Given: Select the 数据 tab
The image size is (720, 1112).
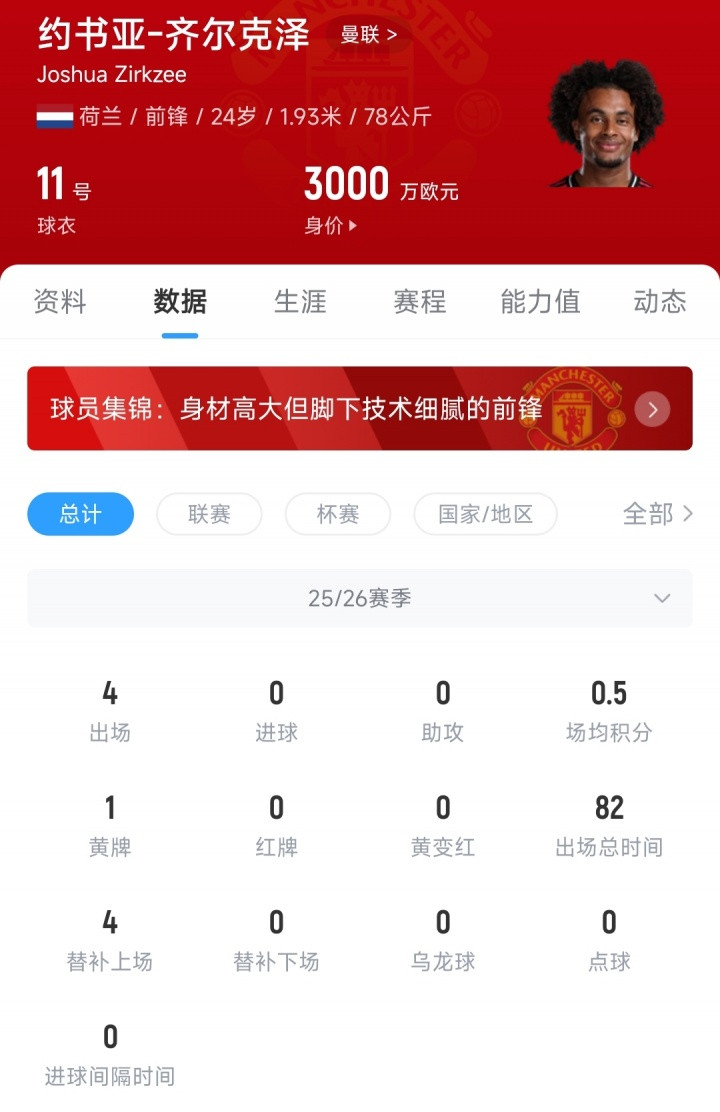Looking at the screenshot, I should pyautogui.click(x=180, y=301).
